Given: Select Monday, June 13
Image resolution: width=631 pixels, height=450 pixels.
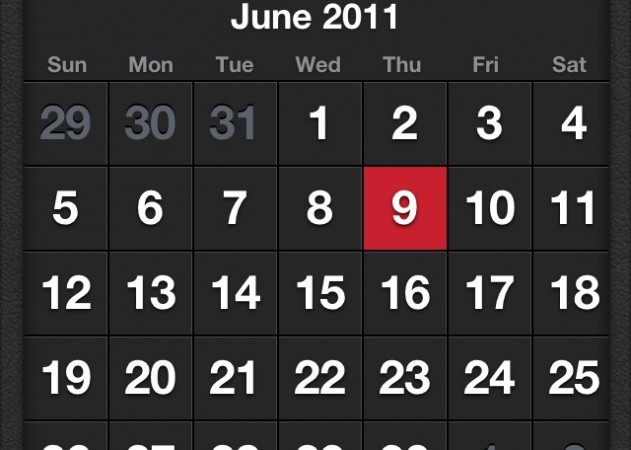Looking at the screenshot, I should [x=149, y=294].
